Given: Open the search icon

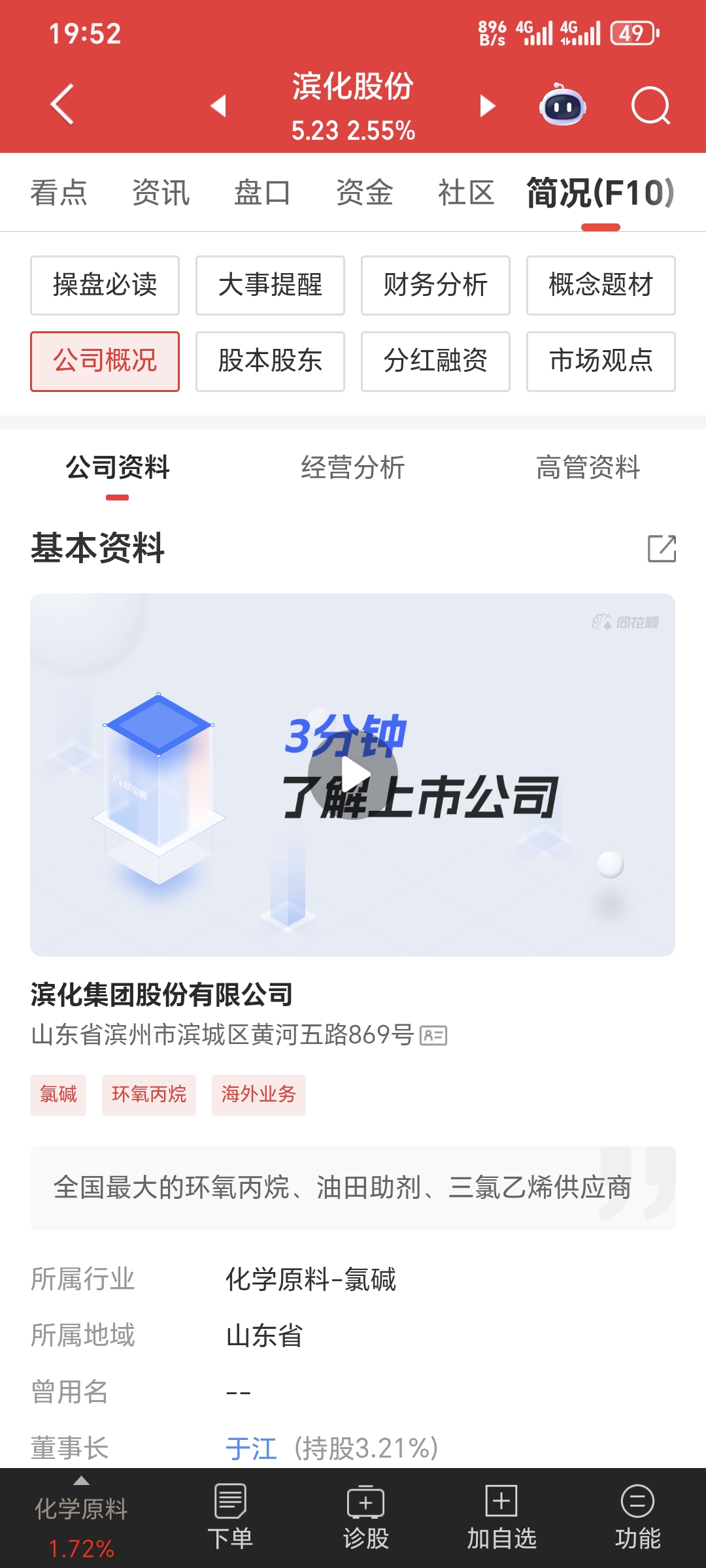Looking at the screenshot, I should (650, 106).
